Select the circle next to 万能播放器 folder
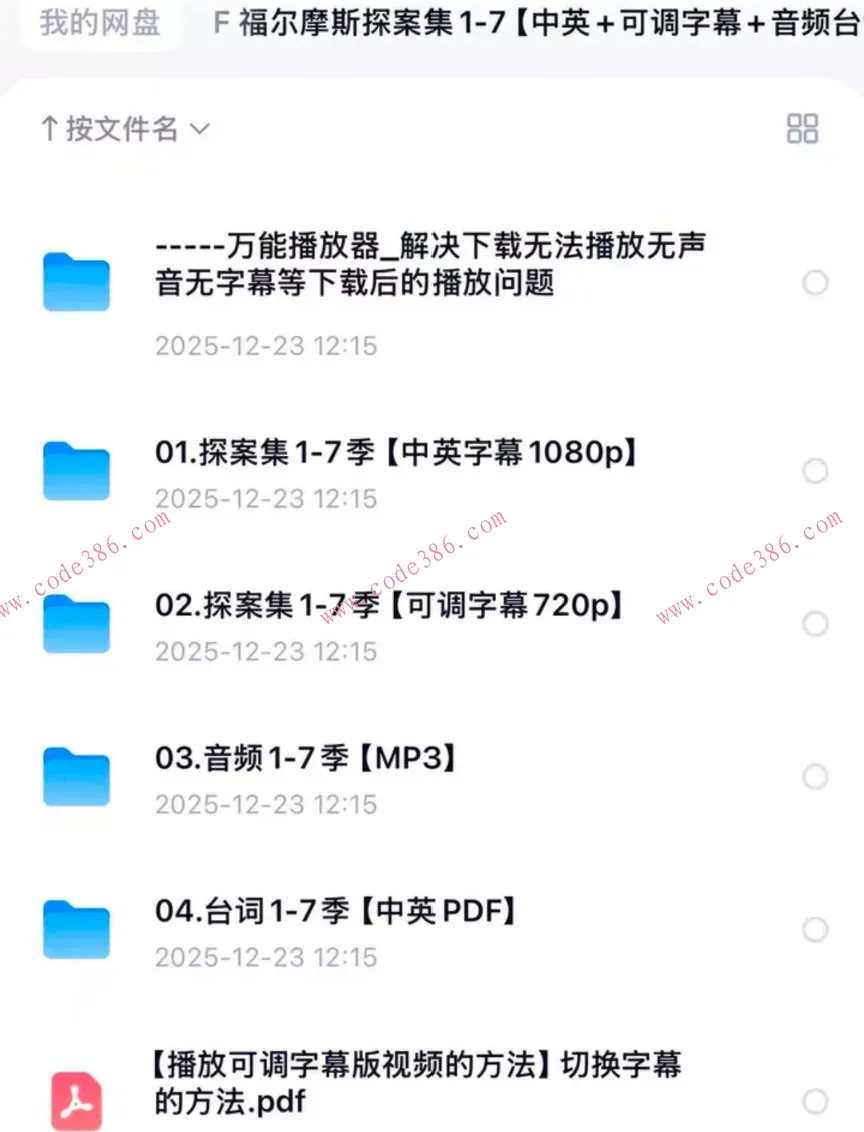The image size is (864, 1132). 815,283
